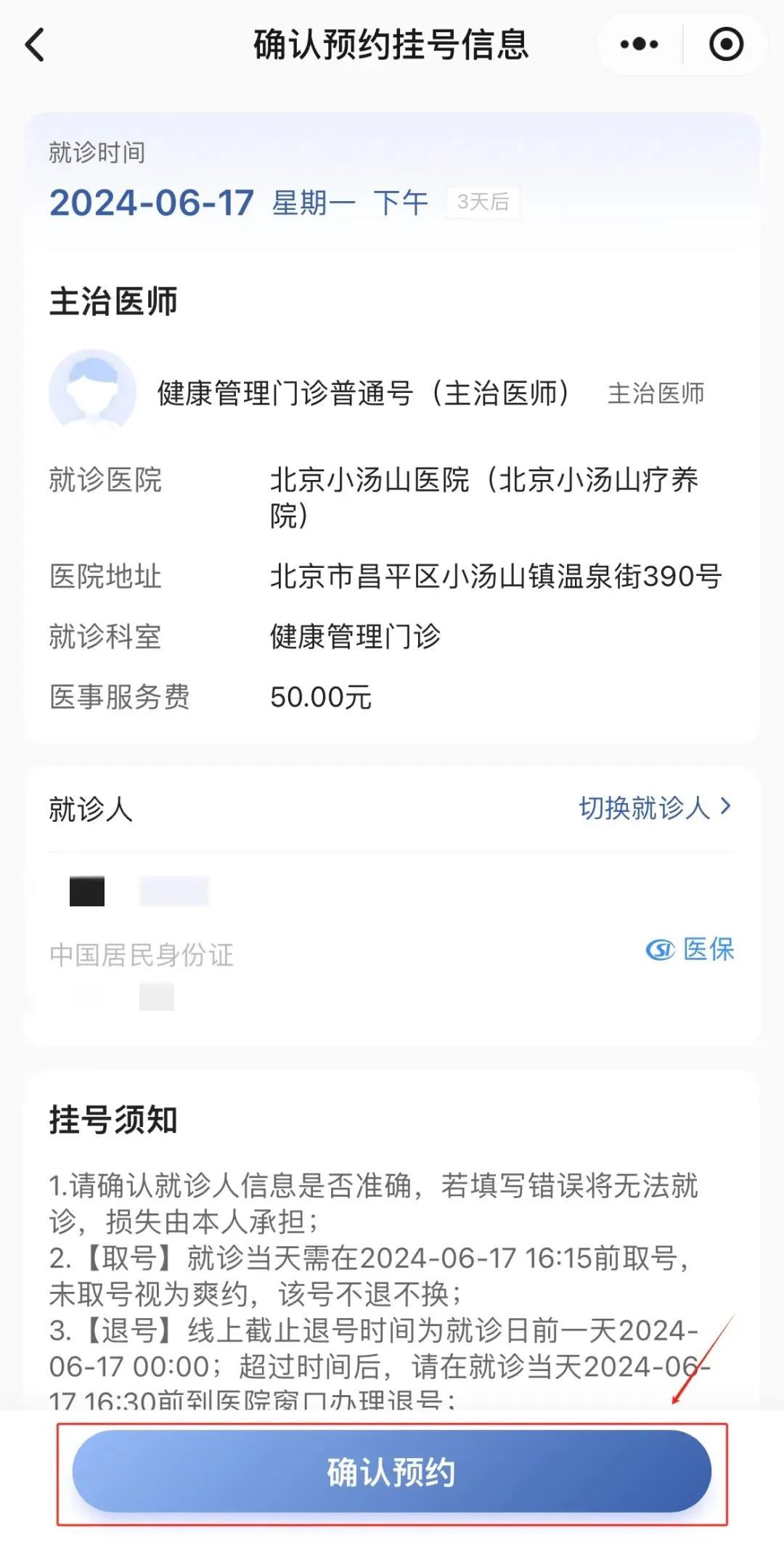The width and height of the screenshot is (784, 1554).
Task: Close the mini program with the circle icon
Action: pyautogui.click(x=726, y=45)
